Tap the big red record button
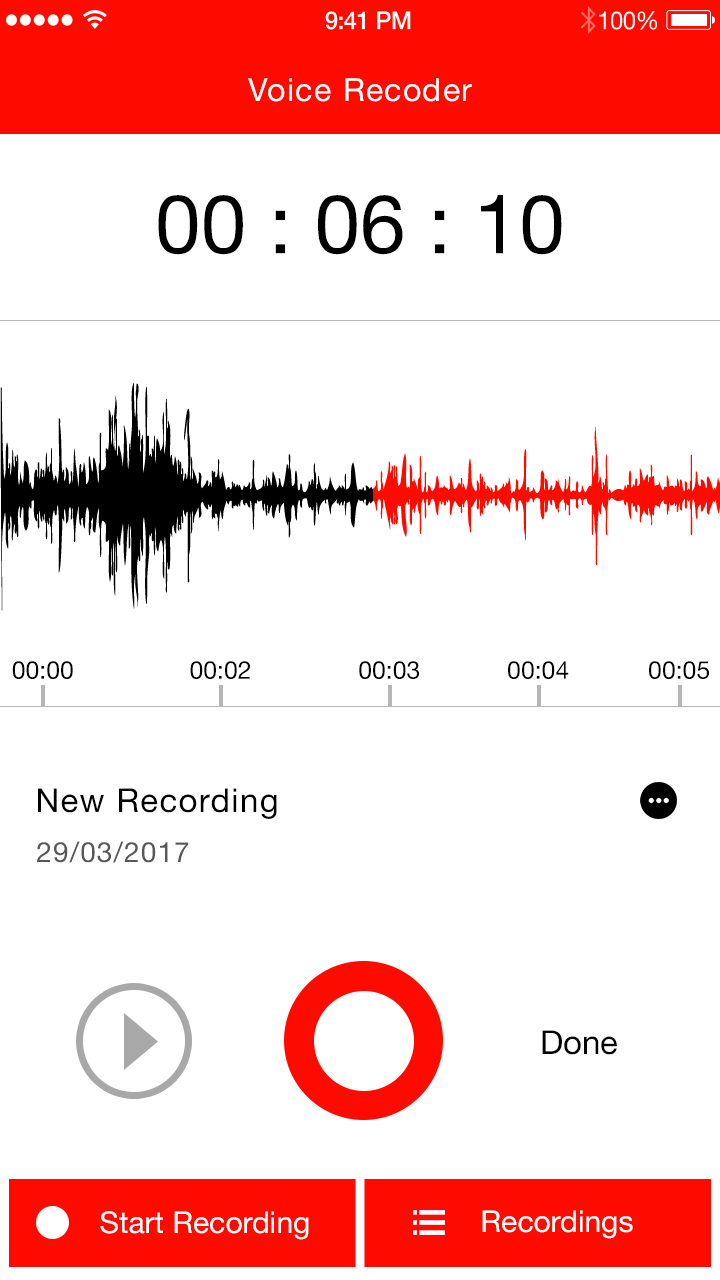 tap(364, 1040)
